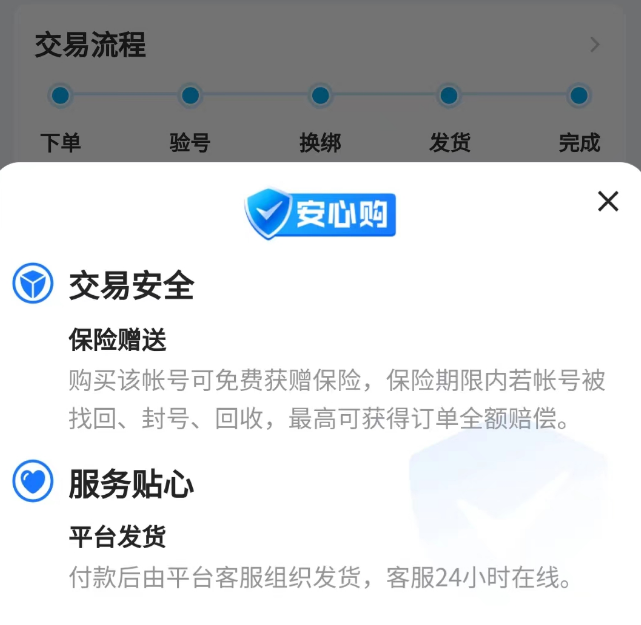Expand the 交易流程 chevron arrow
Viewport: 641px width, 625px height.
tap(595, 44)
